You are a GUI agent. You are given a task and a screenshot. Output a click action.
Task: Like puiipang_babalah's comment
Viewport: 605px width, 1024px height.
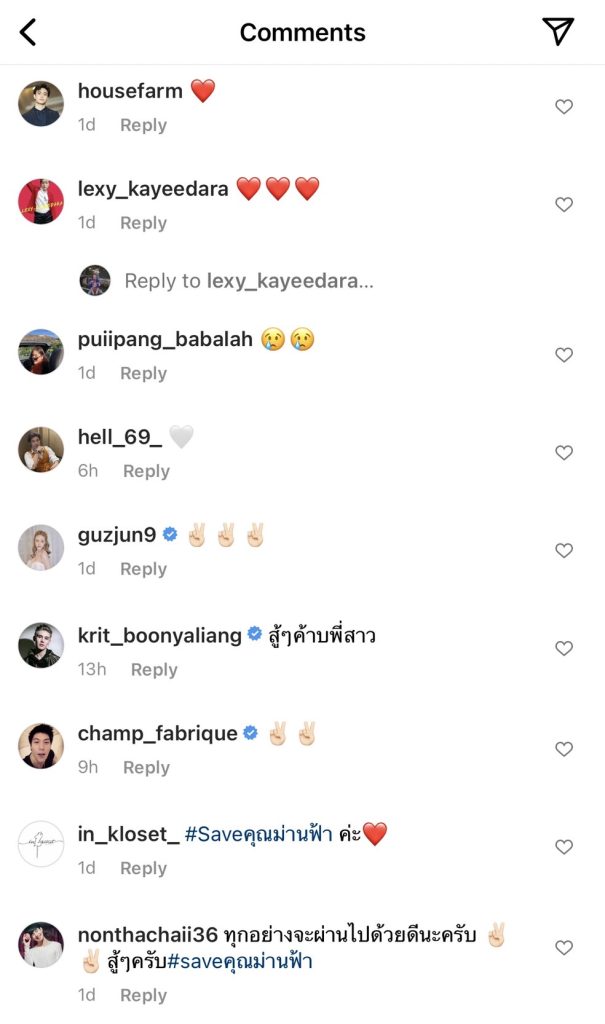point(564,355)
